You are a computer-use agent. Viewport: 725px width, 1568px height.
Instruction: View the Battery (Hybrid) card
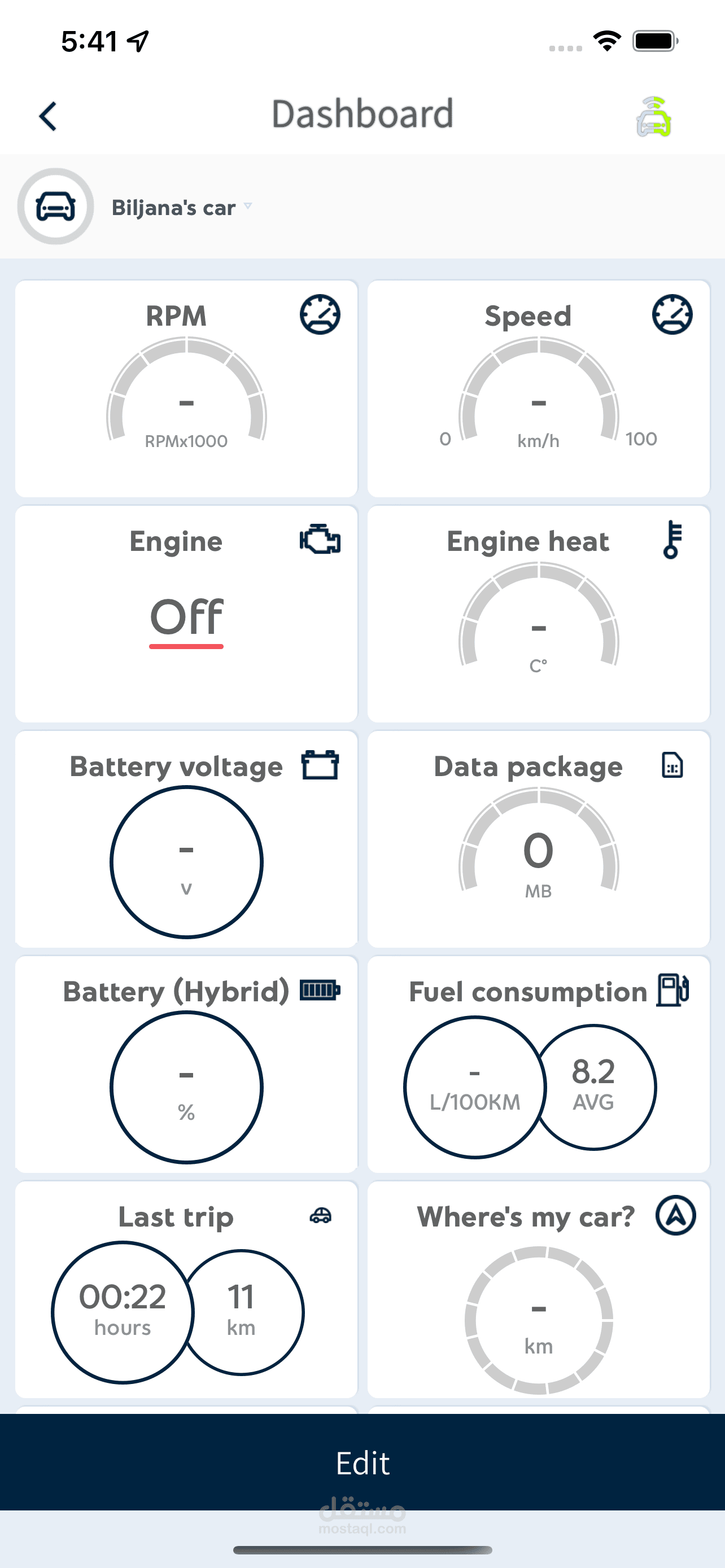[186, 1064]
